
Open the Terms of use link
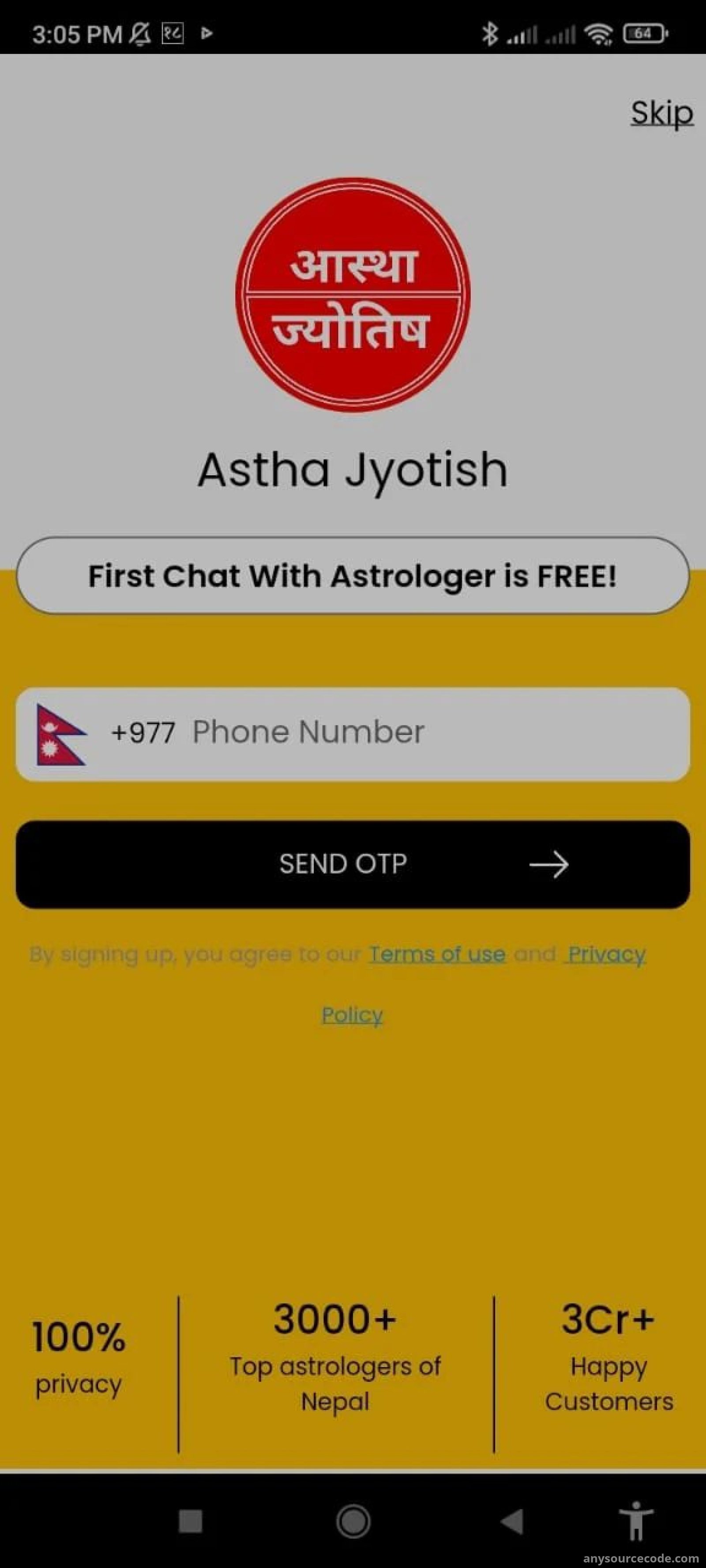click(437, 954)
